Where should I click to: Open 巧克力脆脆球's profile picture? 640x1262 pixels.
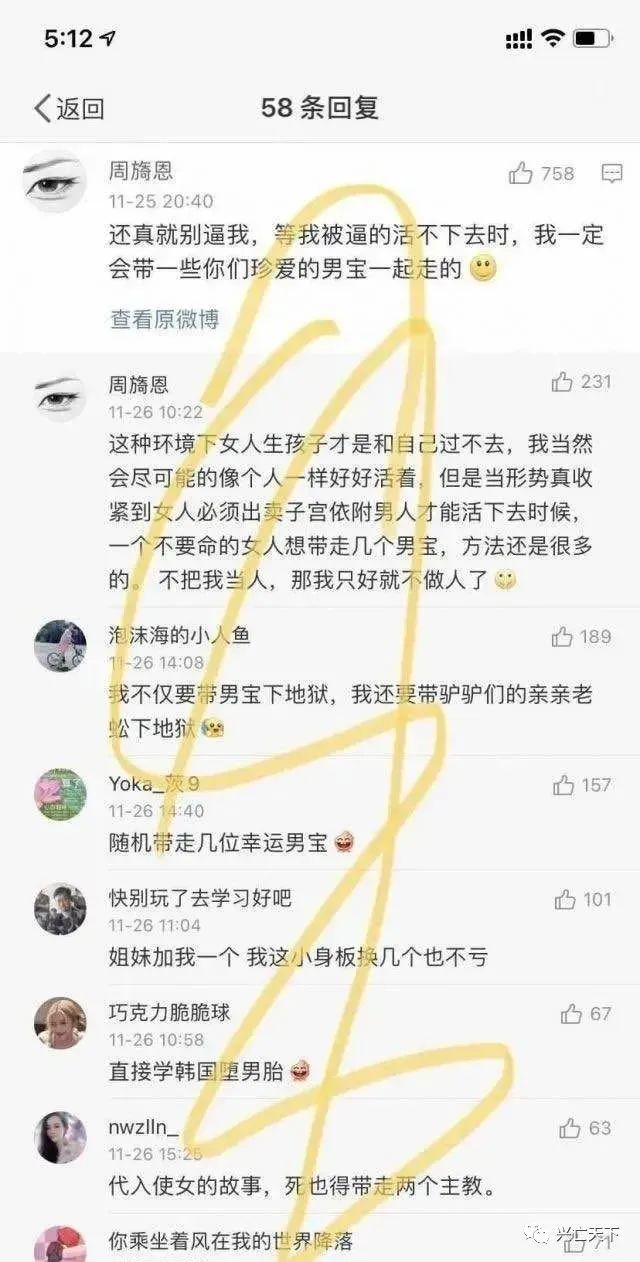coord(60,1023)
